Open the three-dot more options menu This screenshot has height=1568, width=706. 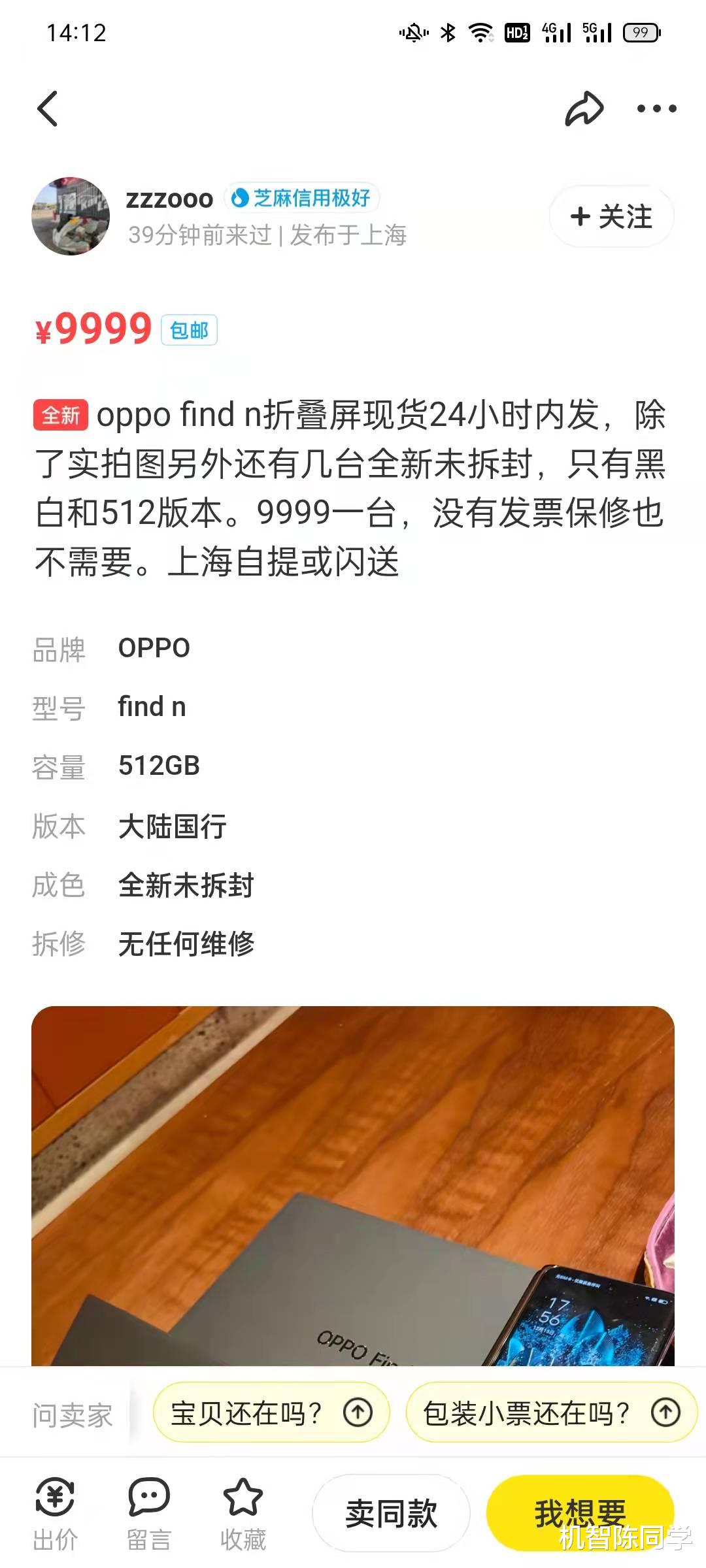(652, 110)
